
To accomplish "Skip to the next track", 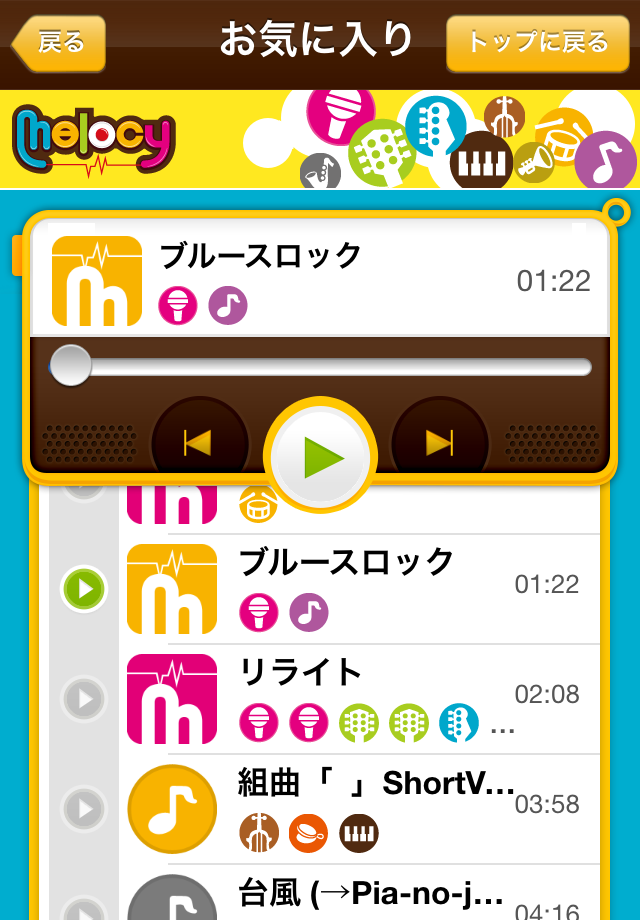I will (x=439, y=442).
